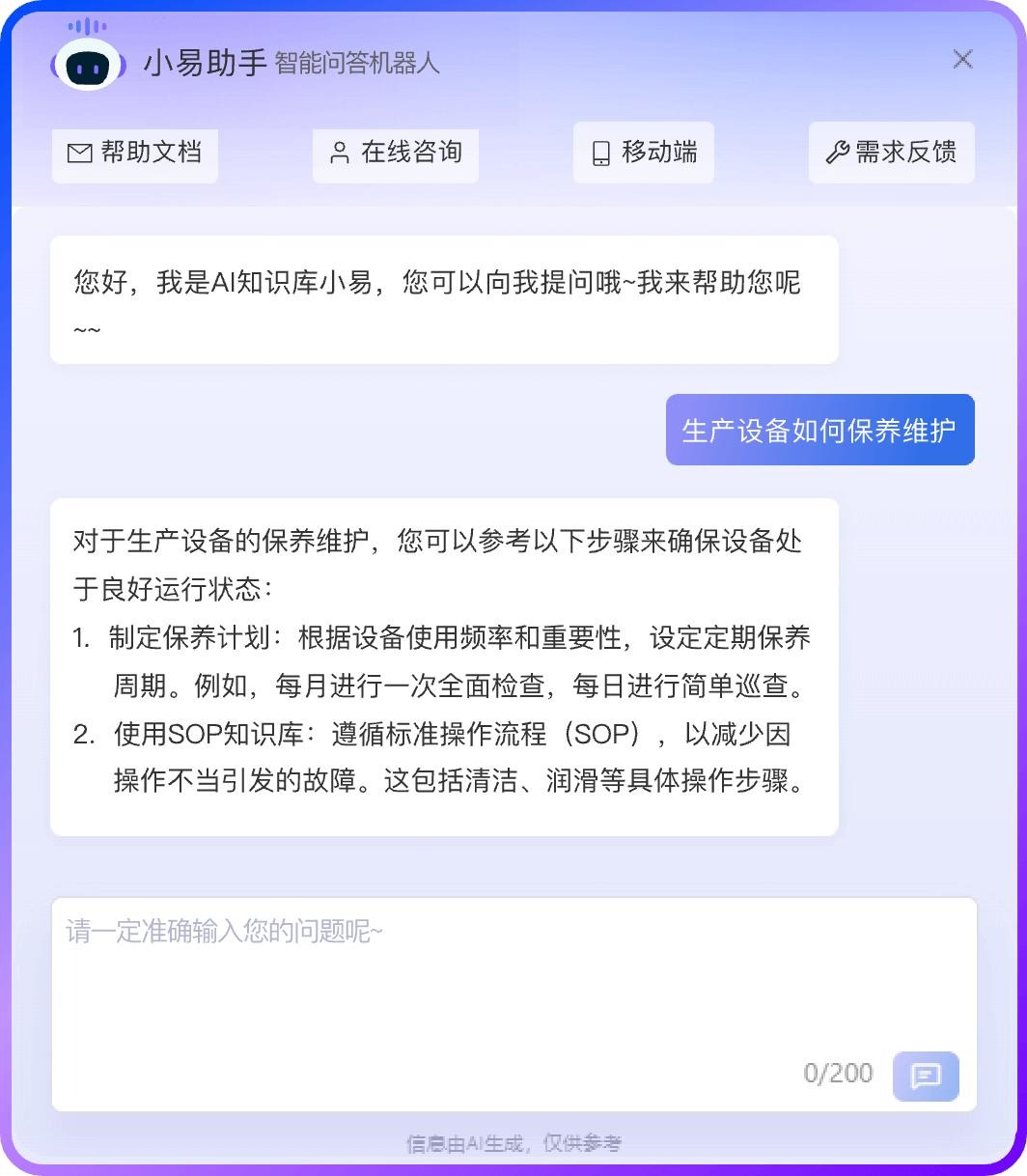
Task: Start 在线咨询 online consultation
Action: pos(396,153)
